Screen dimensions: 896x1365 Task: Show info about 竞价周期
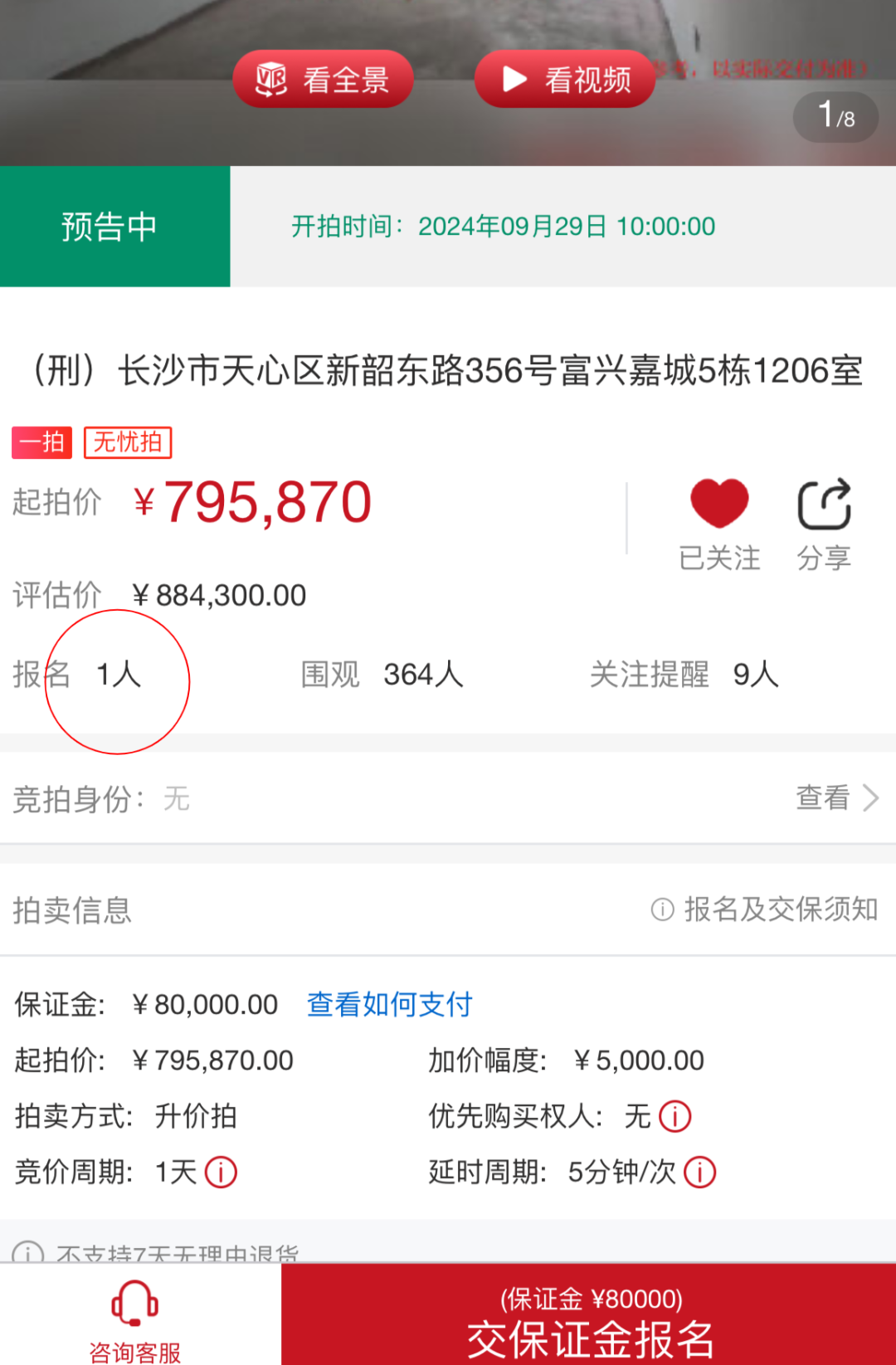point(221,1172)
